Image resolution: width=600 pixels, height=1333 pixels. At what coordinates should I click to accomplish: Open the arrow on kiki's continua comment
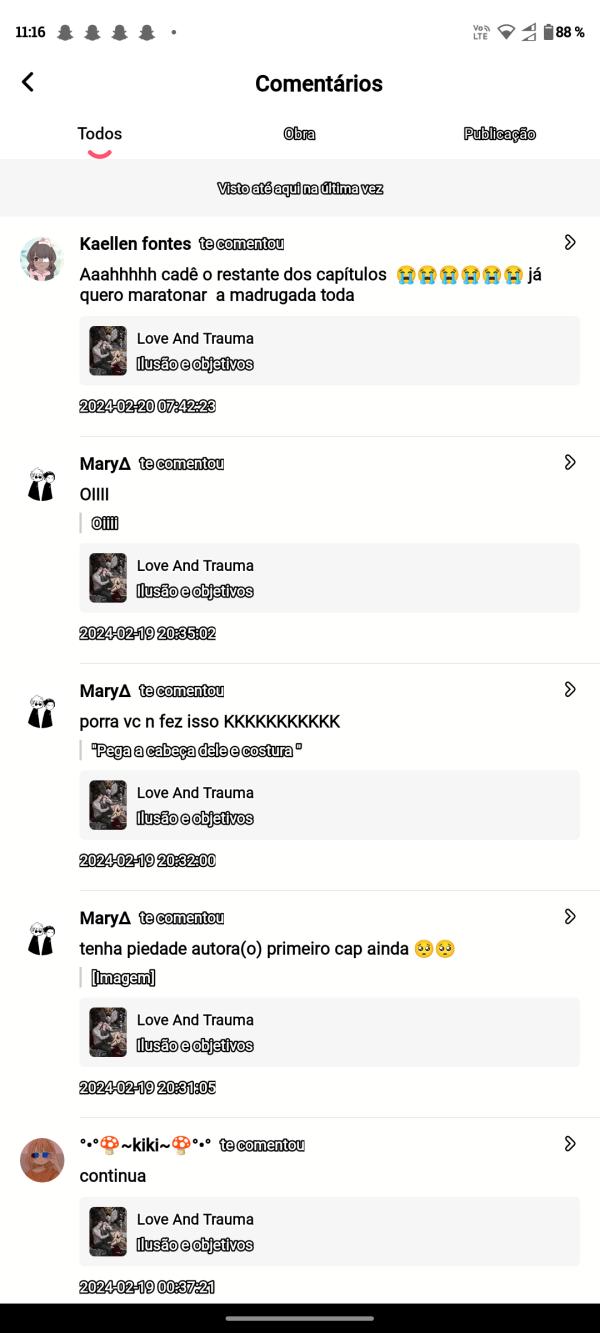click(x=570, y=1143)
